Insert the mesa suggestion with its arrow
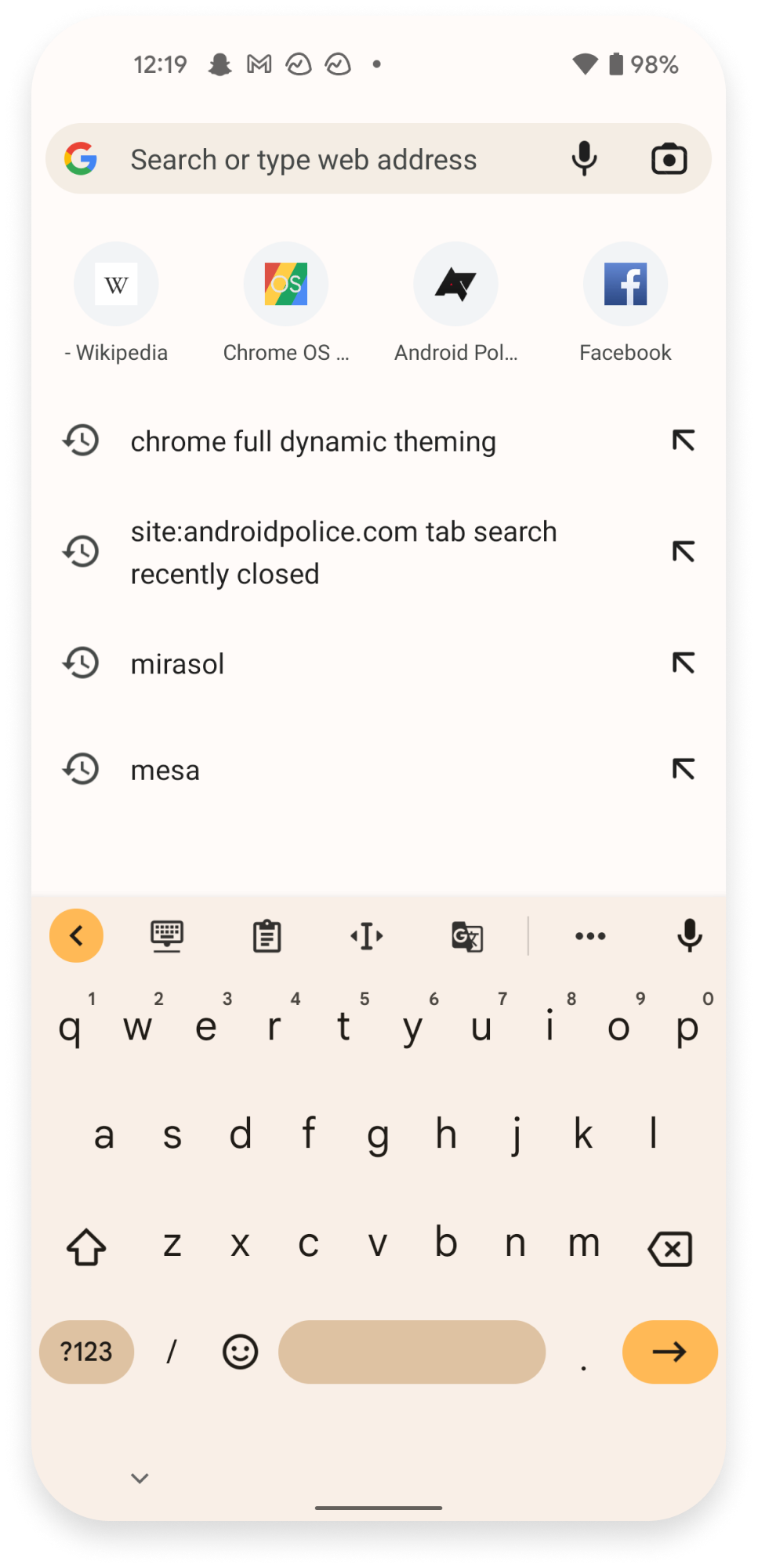758x1568 pixels. click(683, 769)
